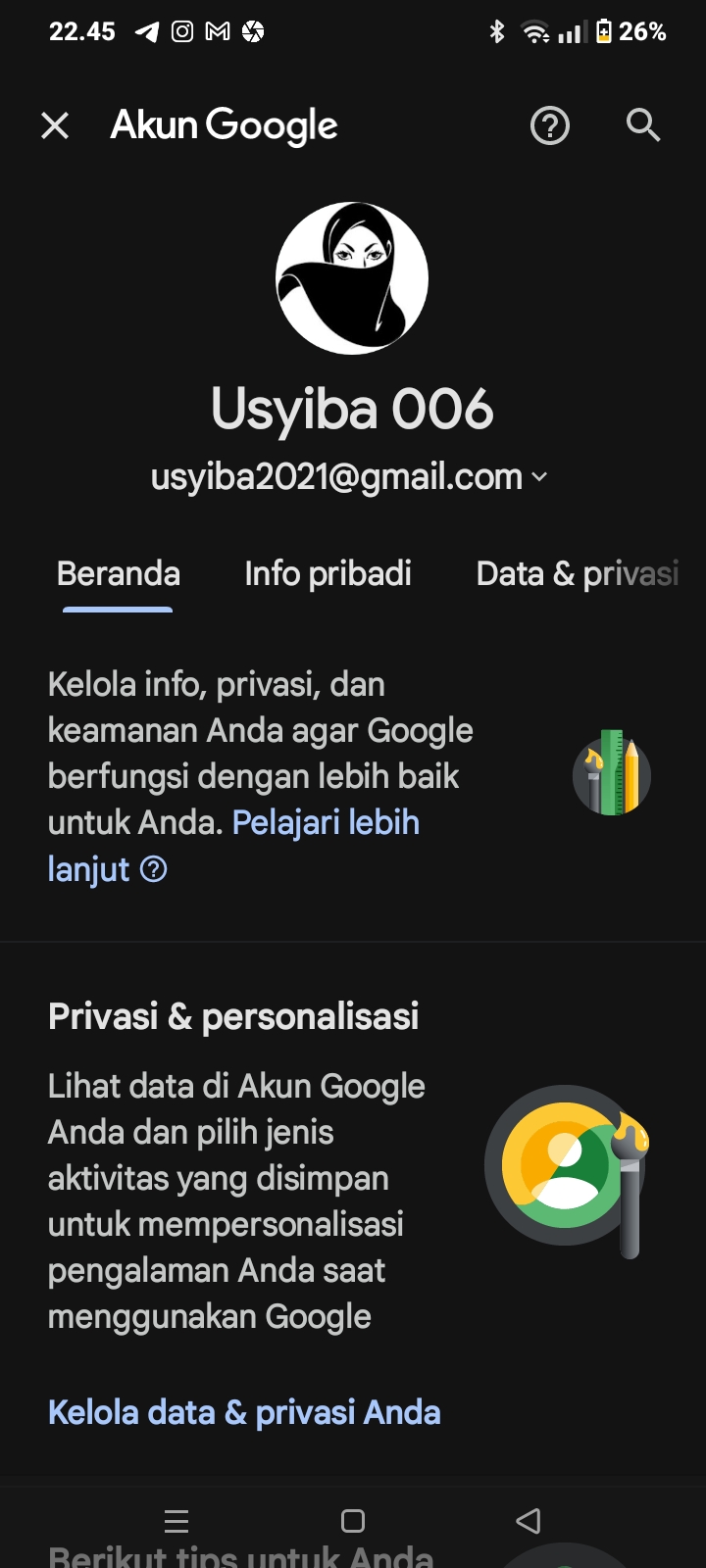Expand the usyiba2021@gmail.com account switcher

pos(349,477)
